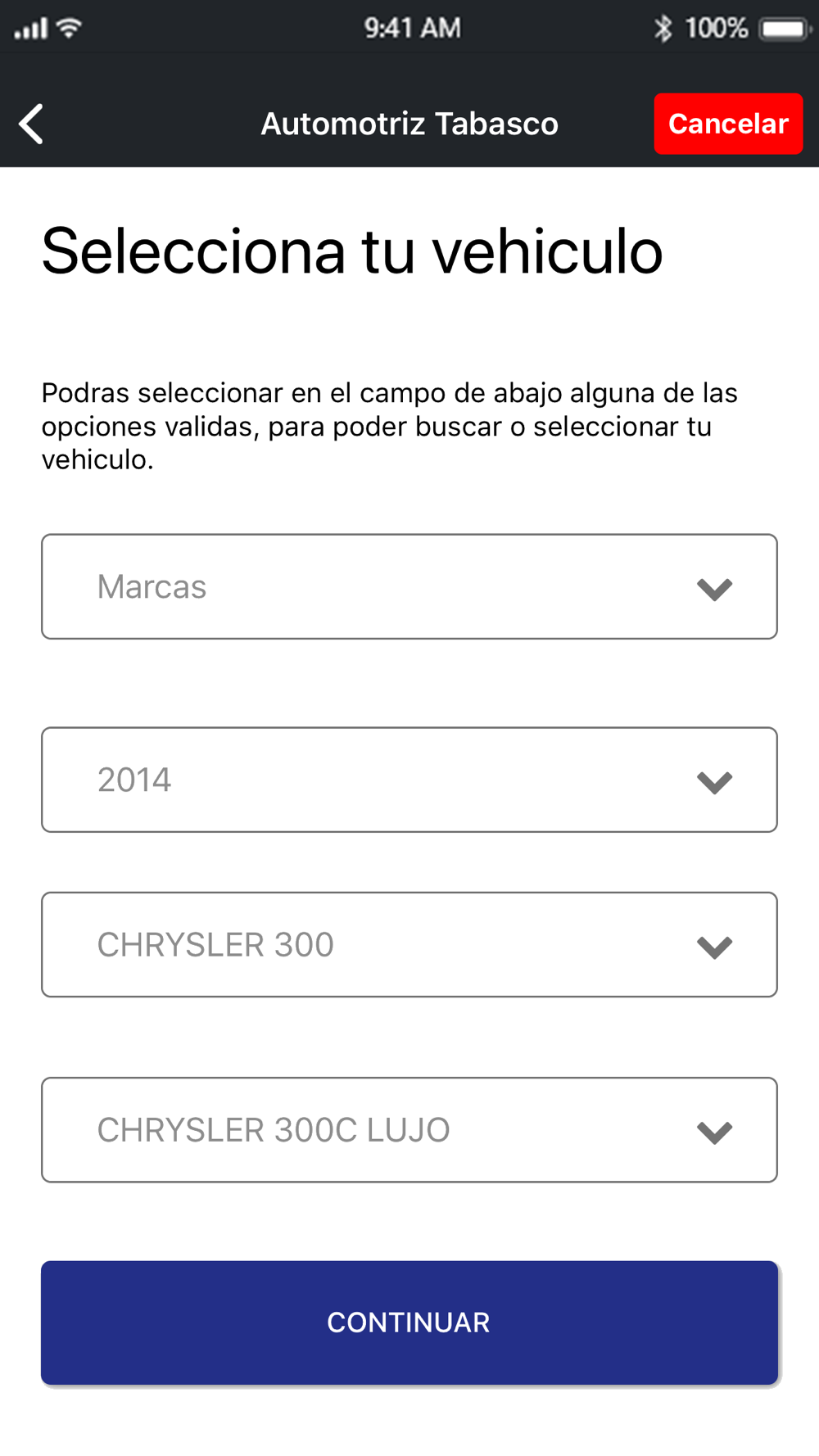Expand the CHRYSLER 300C LUJO dropdown
The height and width of the screenshot is (1456, 819).
coord(409,1129)
